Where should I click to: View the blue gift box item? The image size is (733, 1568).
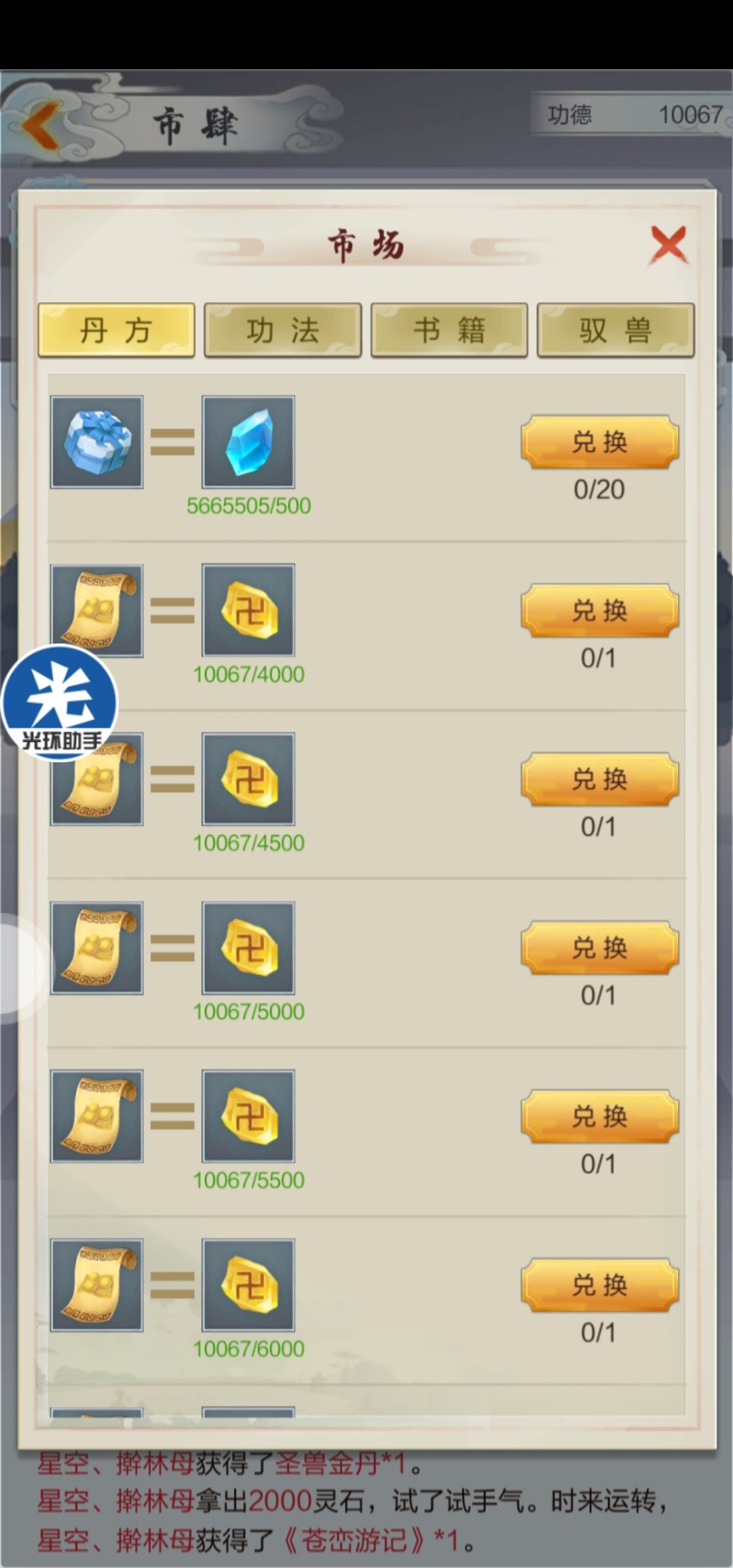(96, 442)
